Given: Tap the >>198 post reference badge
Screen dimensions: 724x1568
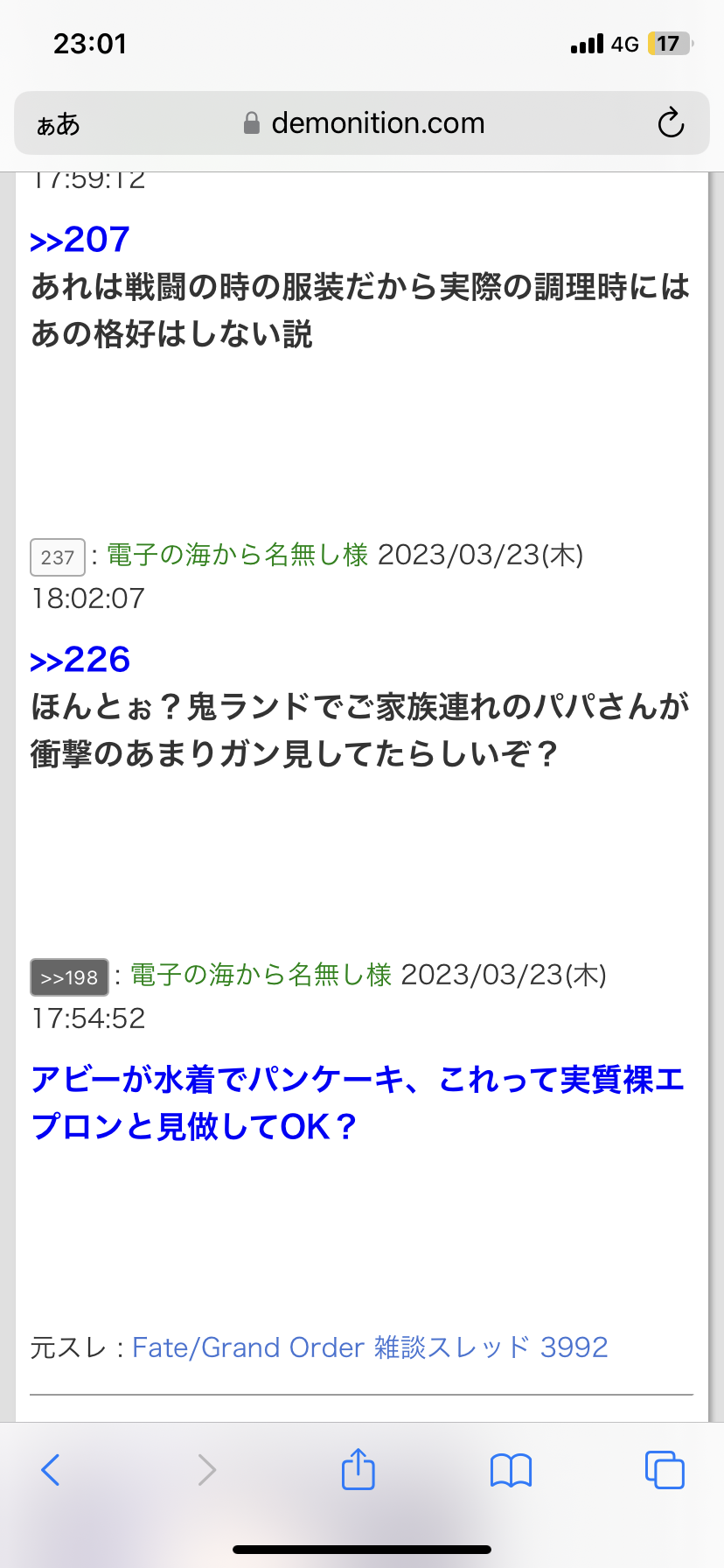Looking at the screenshot, I should pos(69,977).
